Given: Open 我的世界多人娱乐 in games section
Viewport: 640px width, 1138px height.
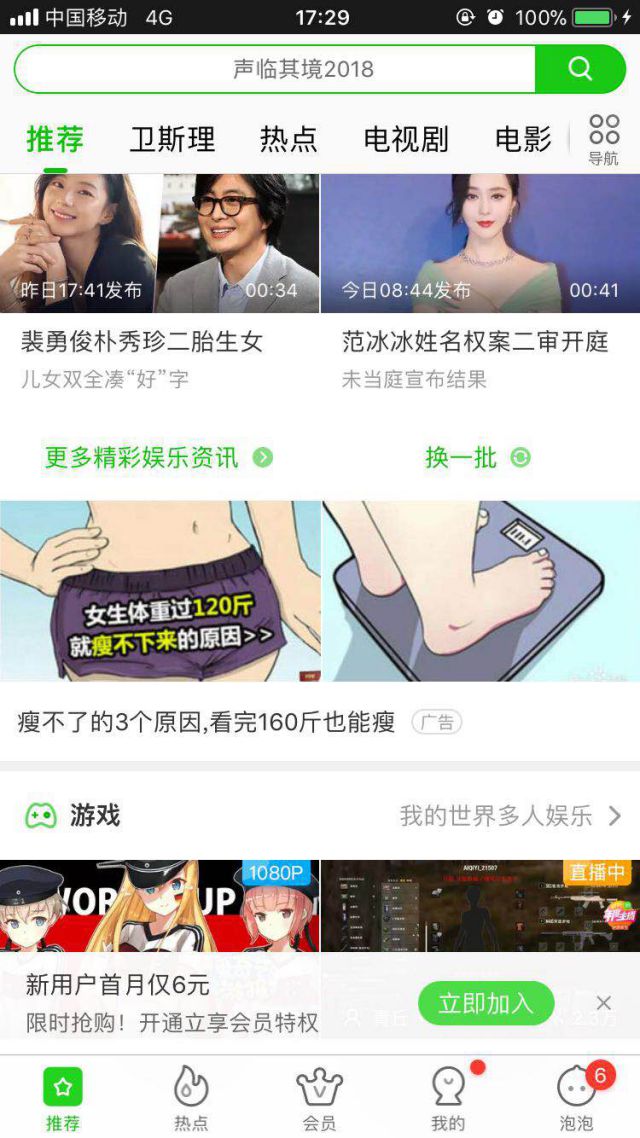Looking at the screenshot, I should [x=510, y=816].
